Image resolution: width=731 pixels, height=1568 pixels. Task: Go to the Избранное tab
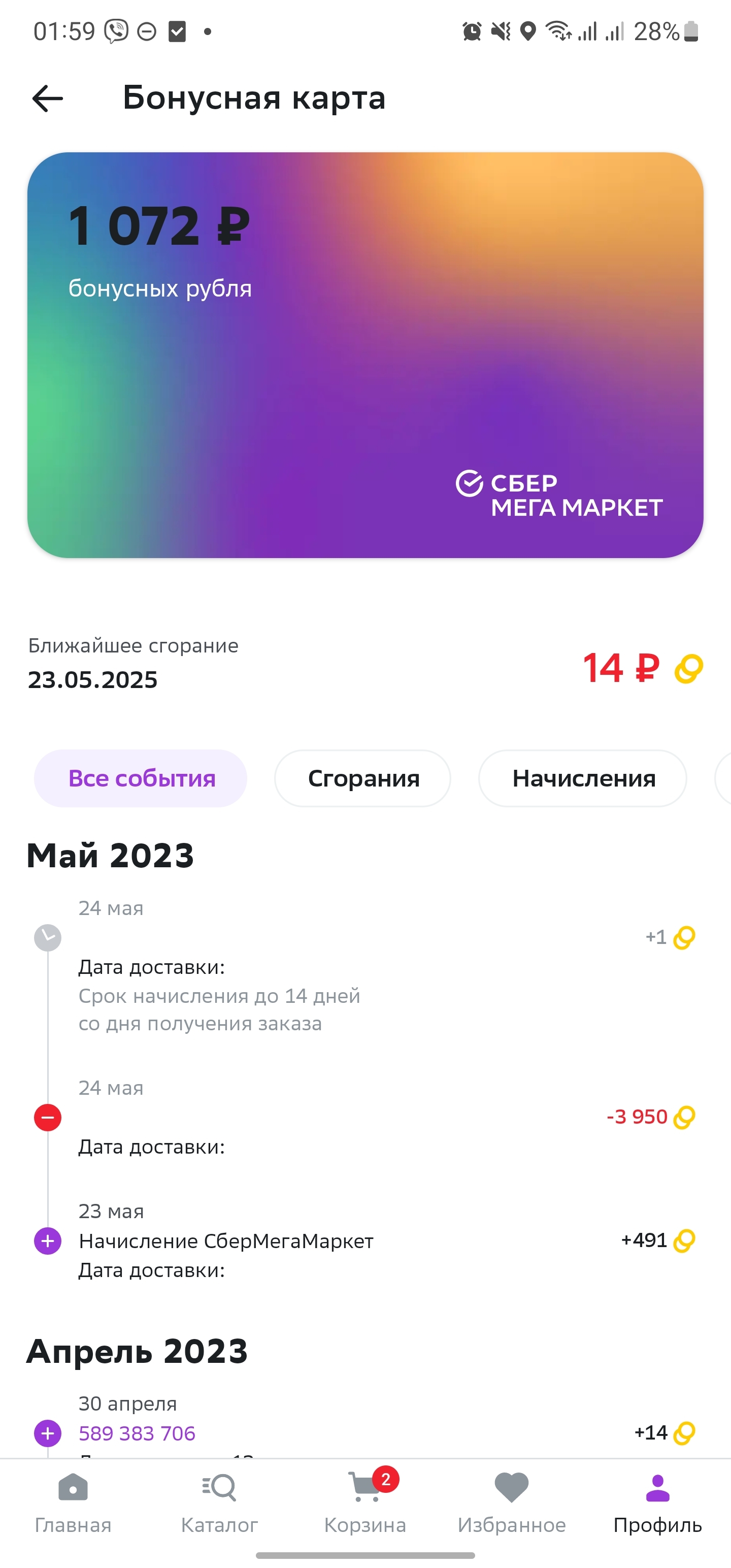pyautogui.click(x=511, y=1502)
